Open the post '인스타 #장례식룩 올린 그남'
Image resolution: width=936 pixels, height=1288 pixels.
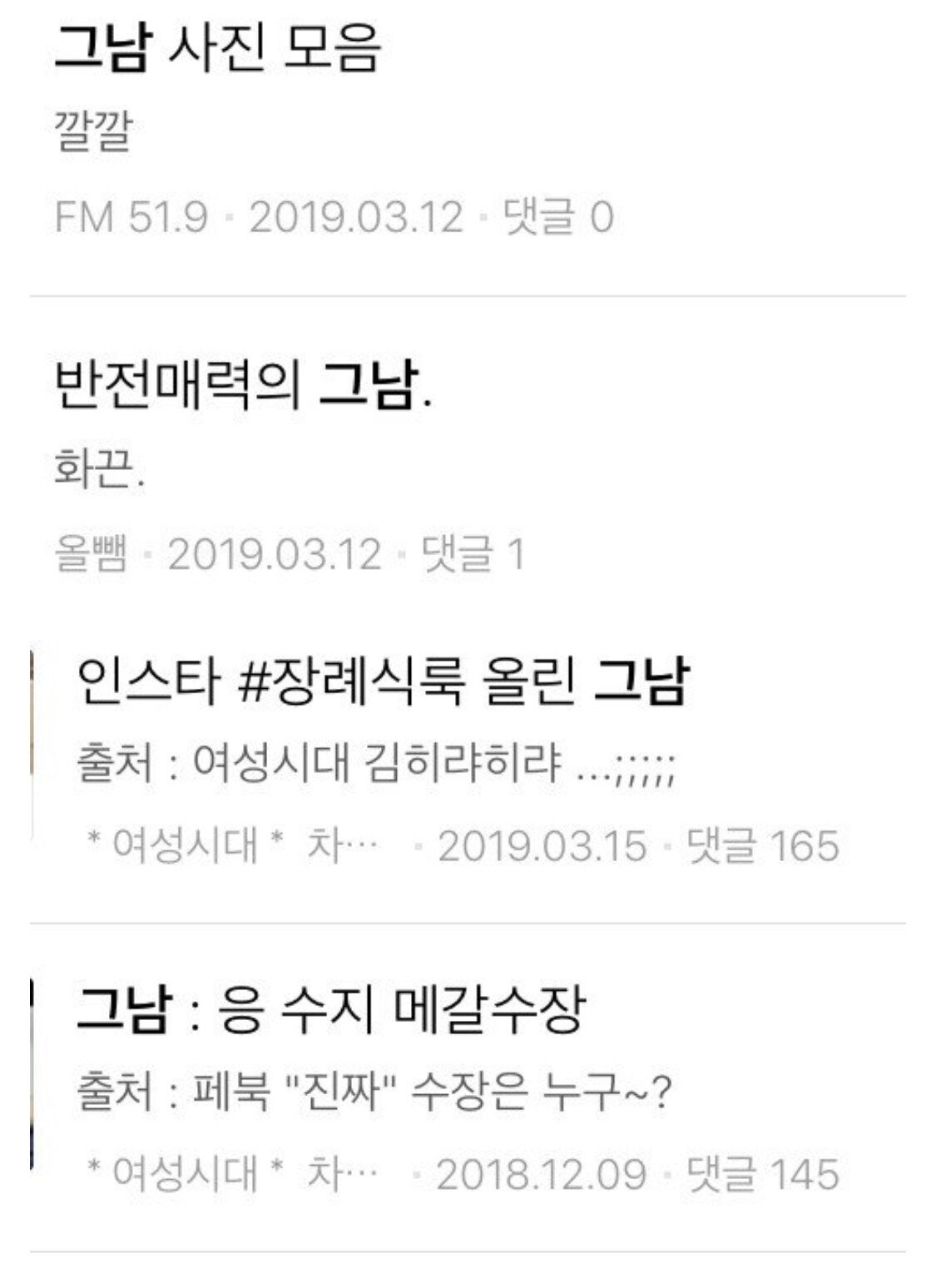(x=382, y=681)
